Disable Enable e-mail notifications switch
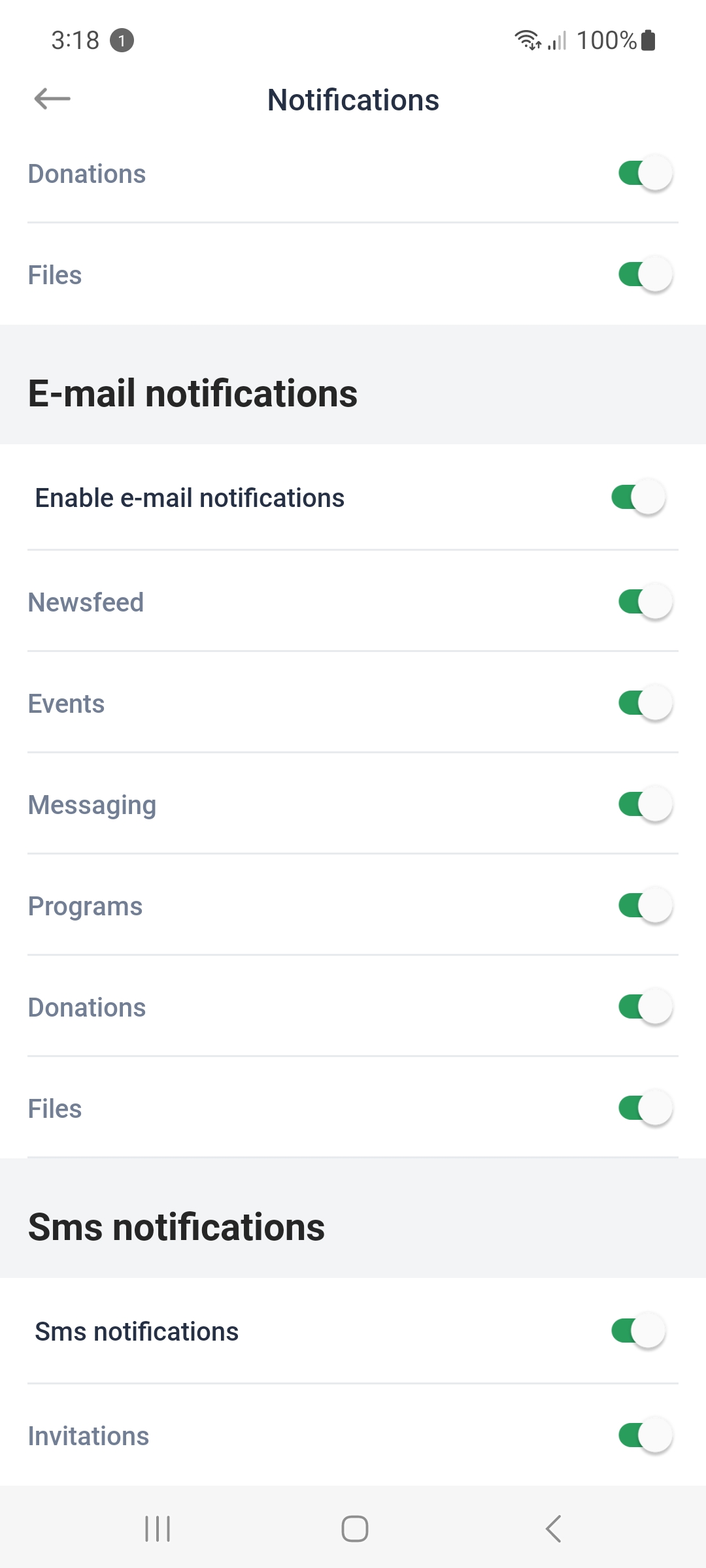Screen dimensions: 706x1568 coord(639,498)
